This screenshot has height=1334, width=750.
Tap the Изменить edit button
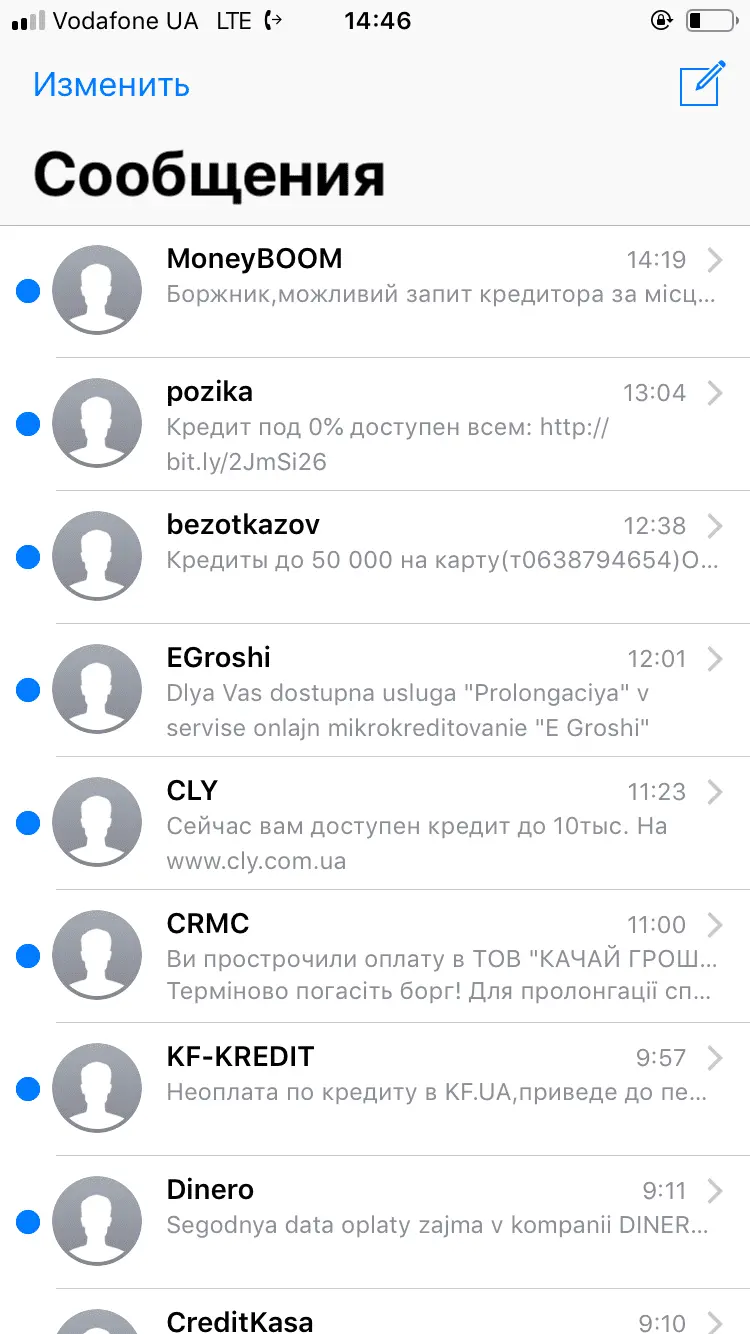[x=111, y=85]
